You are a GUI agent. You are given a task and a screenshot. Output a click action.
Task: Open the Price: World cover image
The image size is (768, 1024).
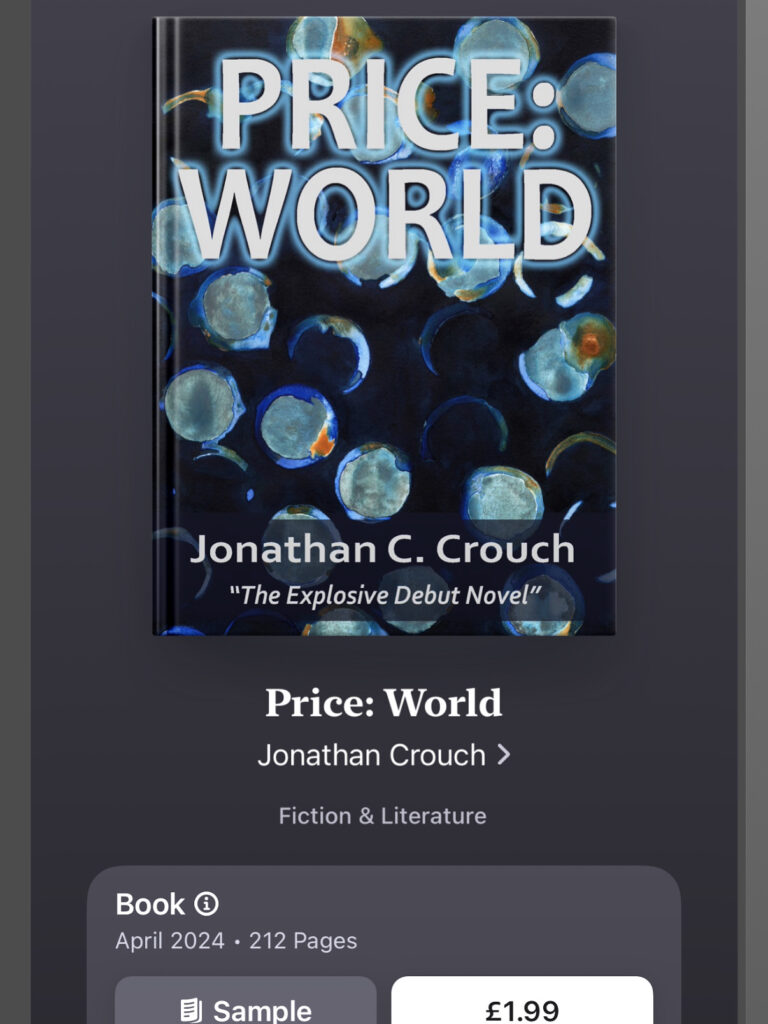coord(384,326)
